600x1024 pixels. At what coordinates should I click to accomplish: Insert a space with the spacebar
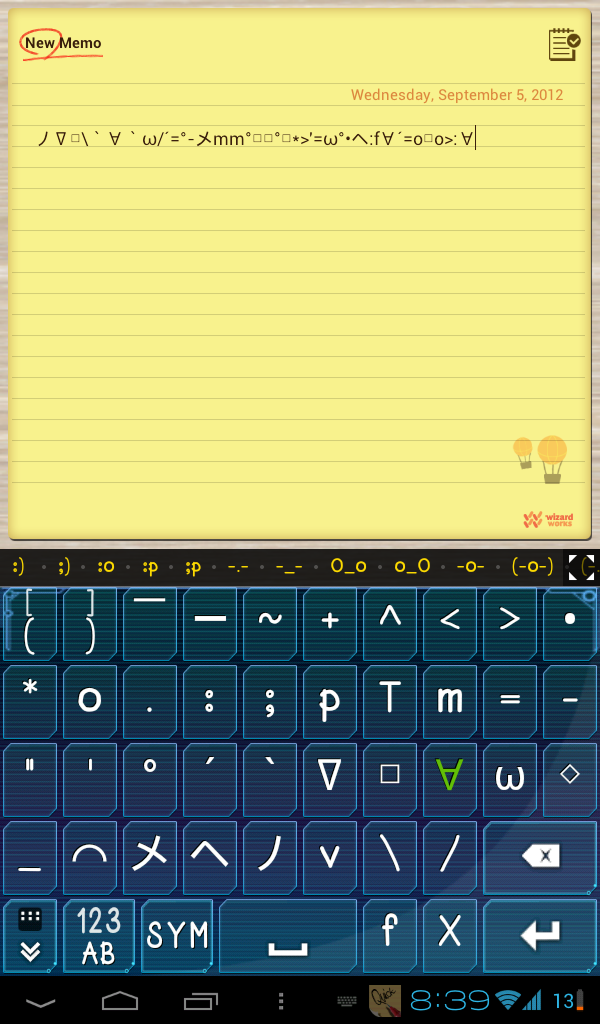point(288,937)
